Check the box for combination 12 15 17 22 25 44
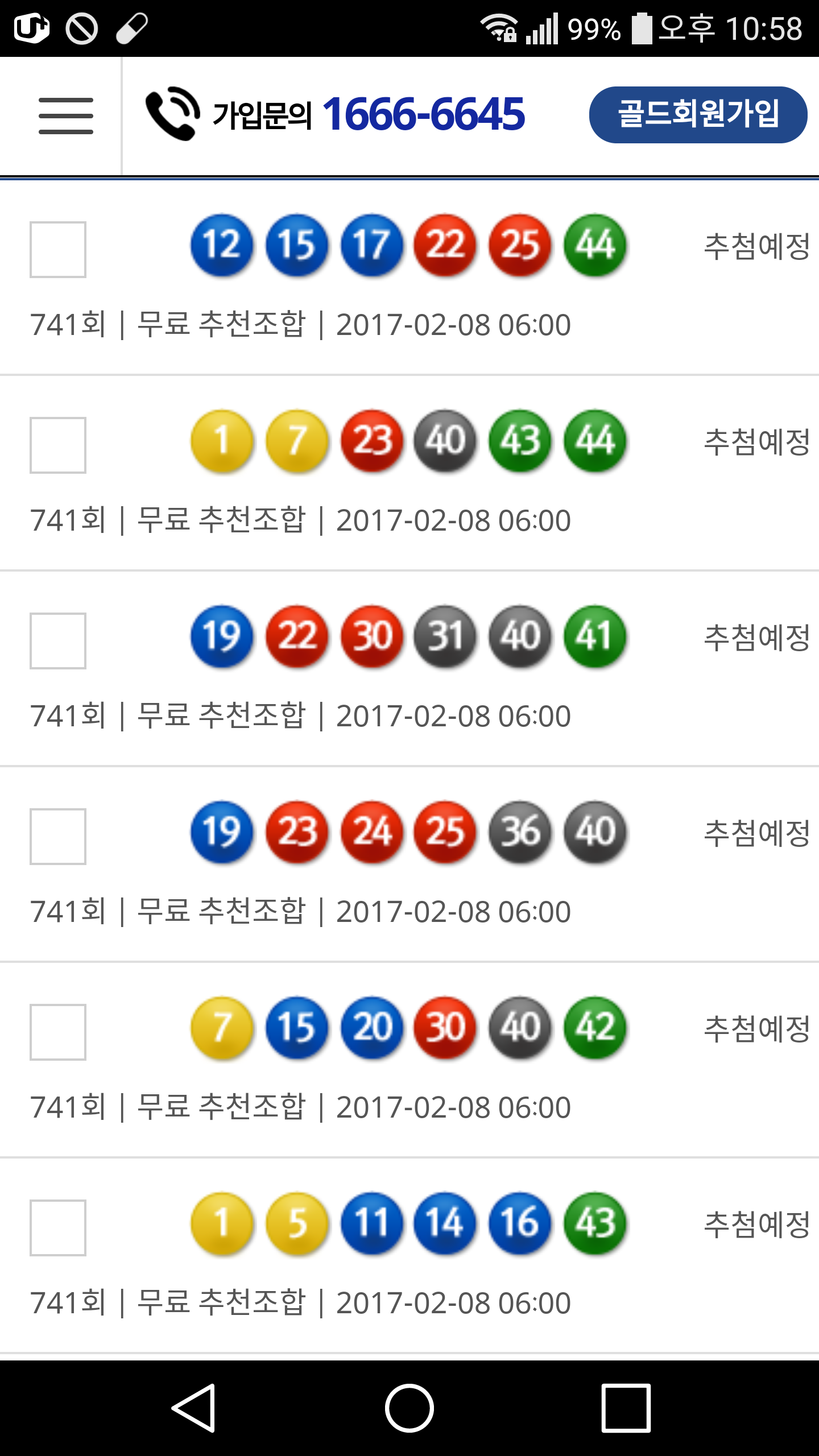Image resolution: width=819 pixels, height=1456 pixels. (58, 250)
